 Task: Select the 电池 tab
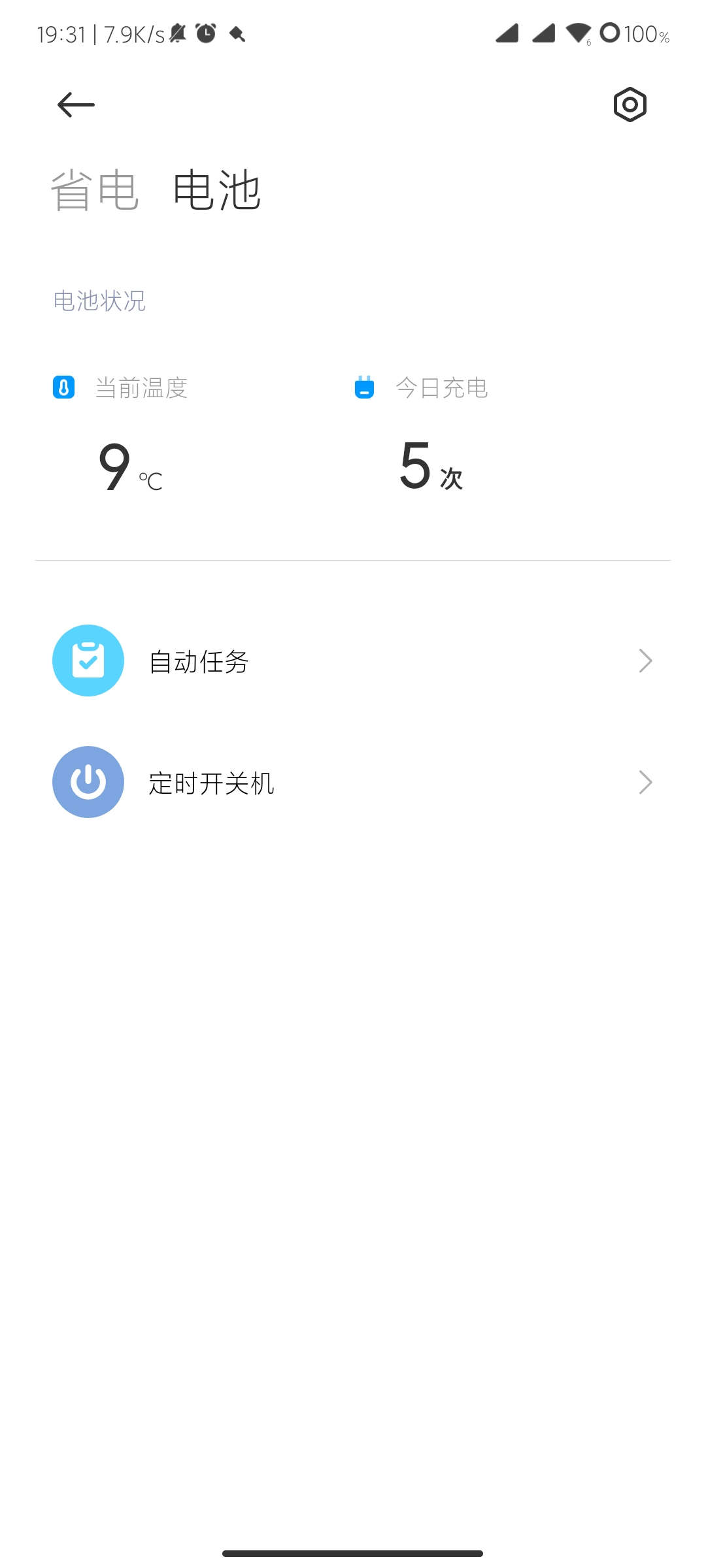[x=217, y=190]
